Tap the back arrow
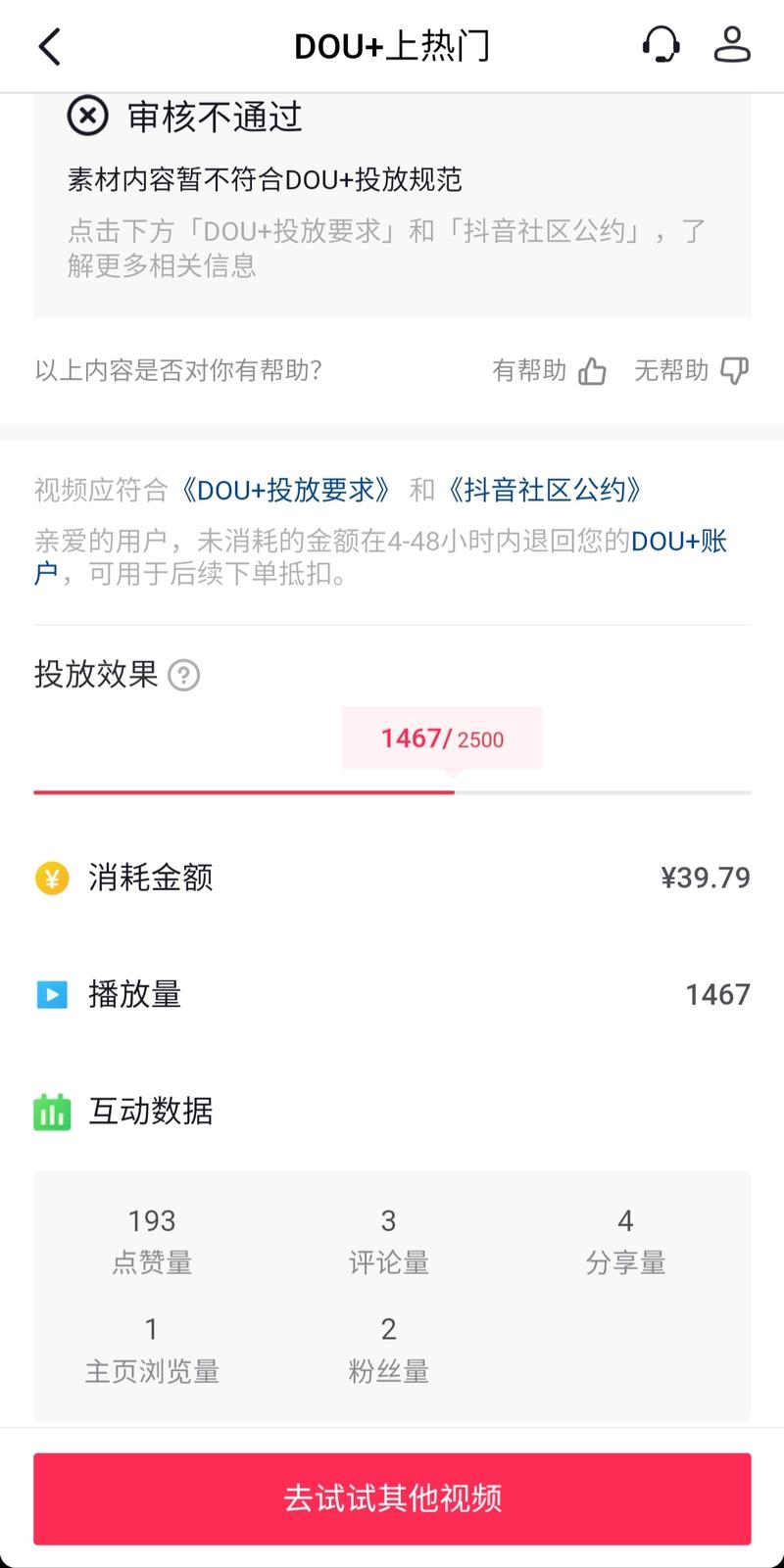This screenshot has width=784, height=1568. coord(49,45)
